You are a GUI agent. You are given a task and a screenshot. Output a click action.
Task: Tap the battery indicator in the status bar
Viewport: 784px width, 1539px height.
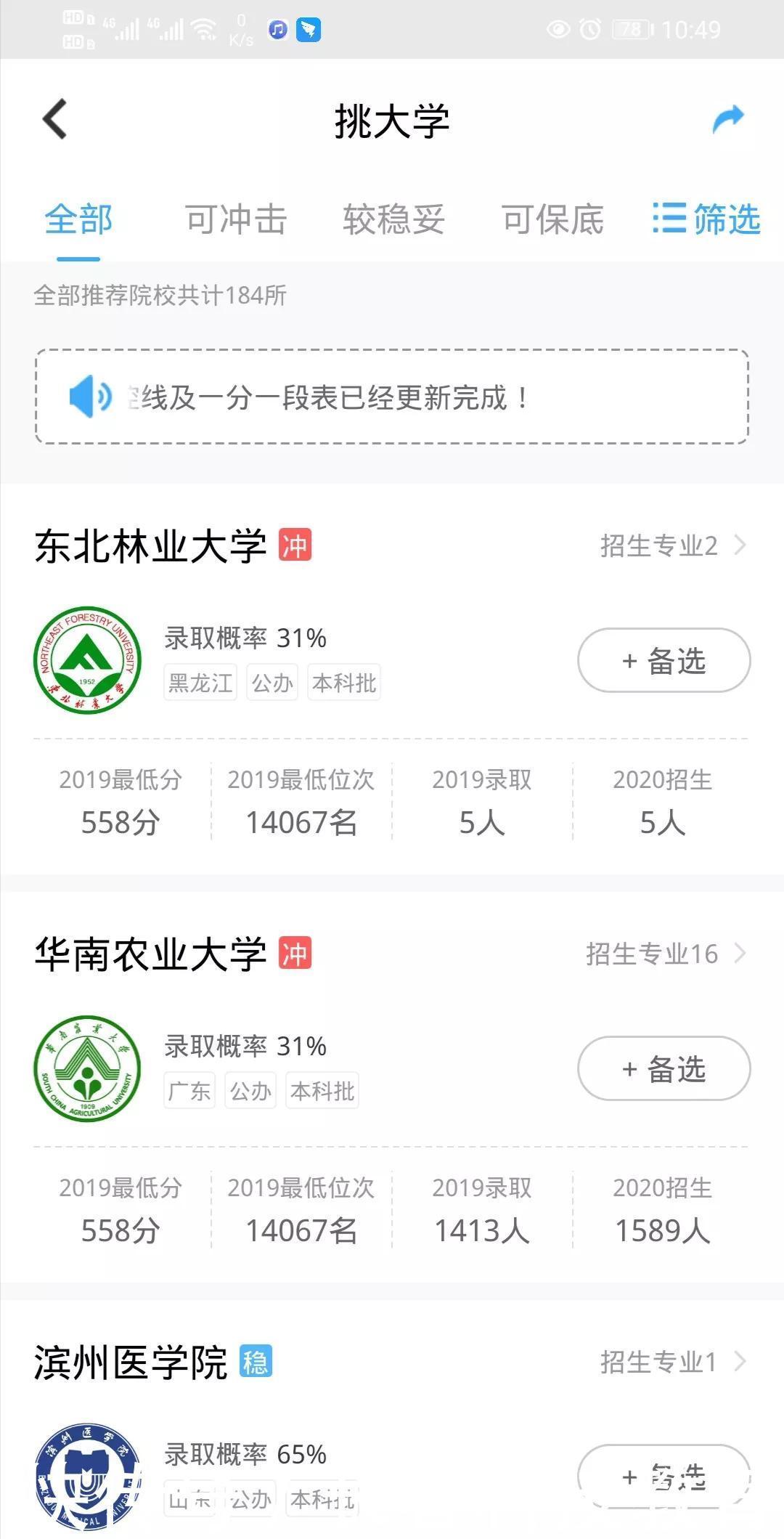pos(630,29)
